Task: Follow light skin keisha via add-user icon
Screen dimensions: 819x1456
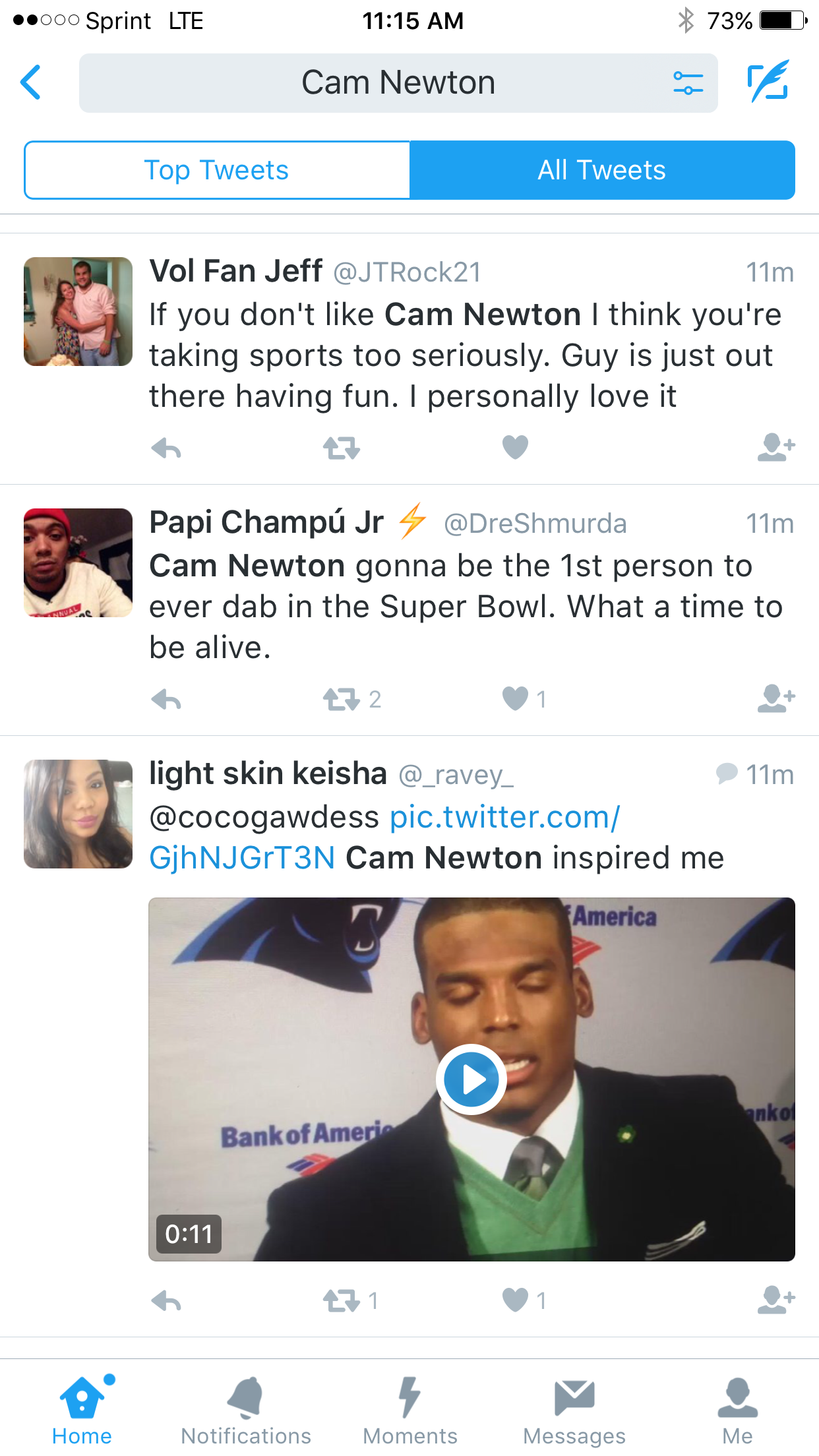Action: pos(776,1300)
